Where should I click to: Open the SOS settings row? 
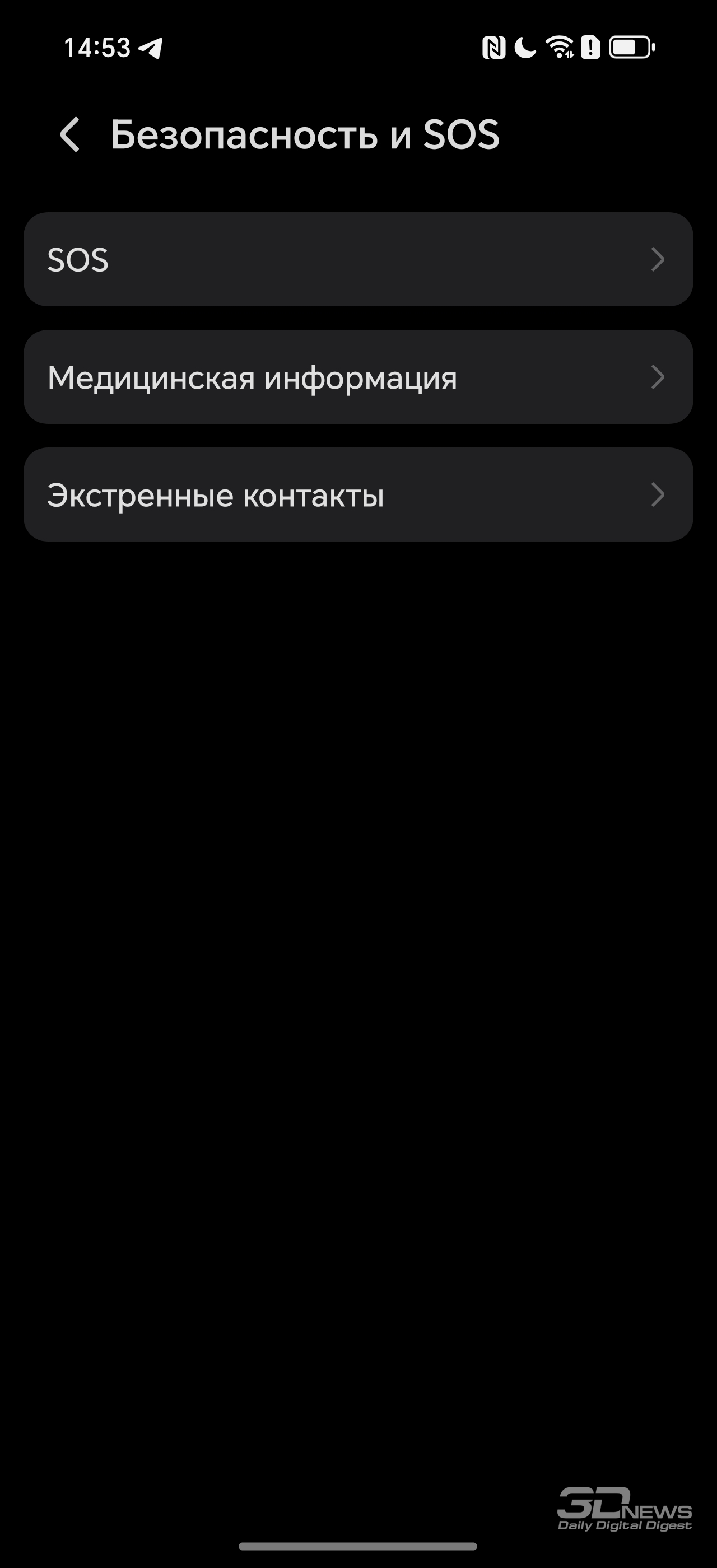[x=358, y=259]
